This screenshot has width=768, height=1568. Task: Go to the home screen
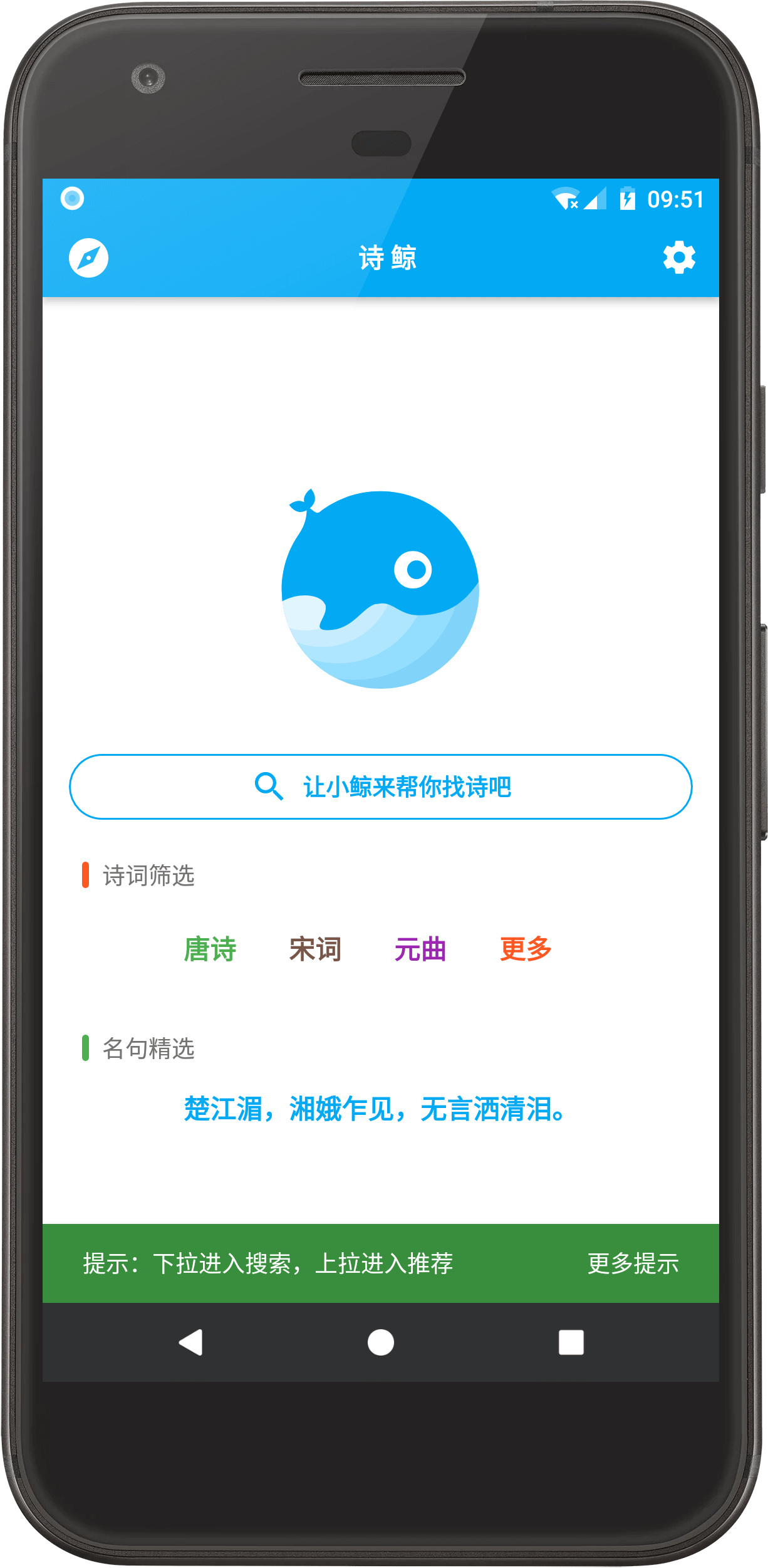point(381,1342)
